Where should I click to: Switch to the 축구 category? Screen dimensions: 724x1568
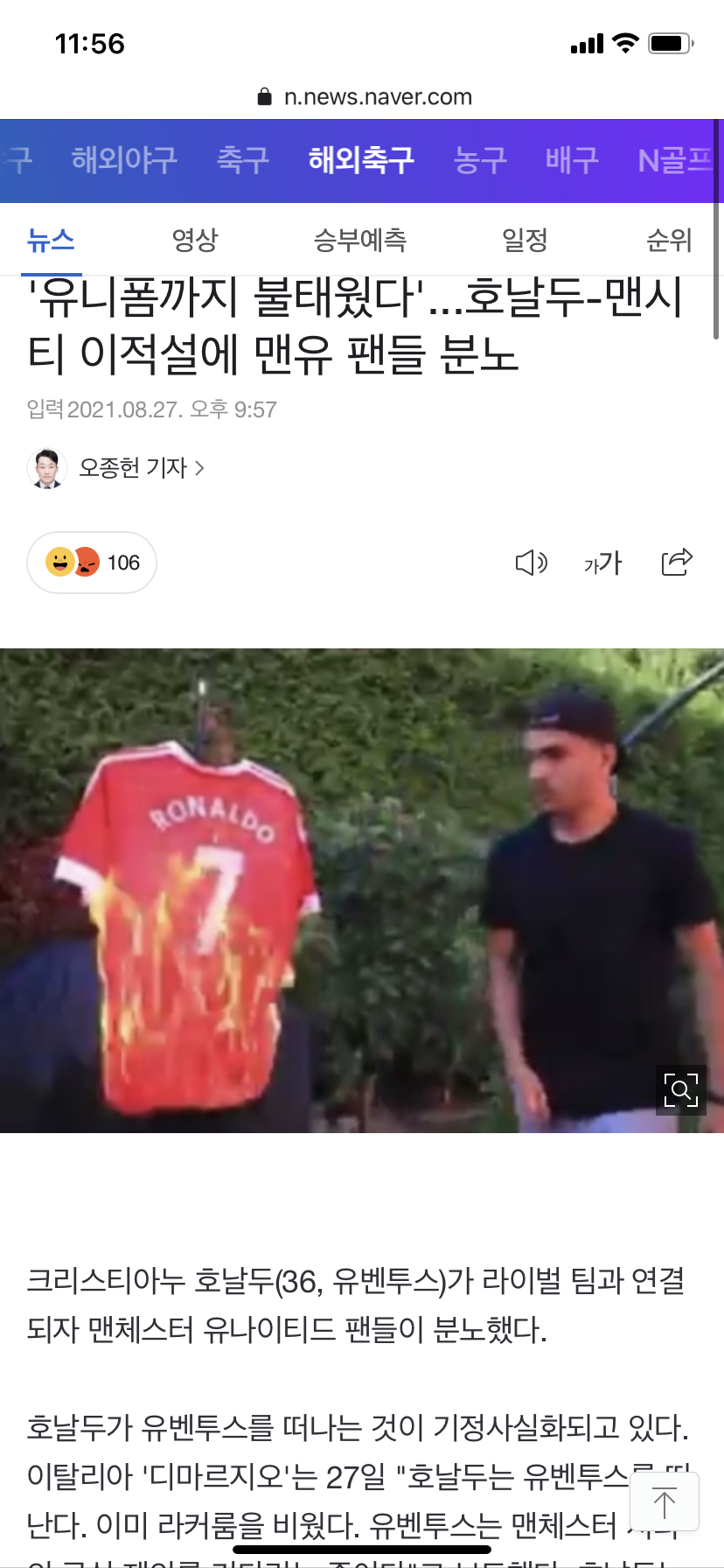click(243, 160)
